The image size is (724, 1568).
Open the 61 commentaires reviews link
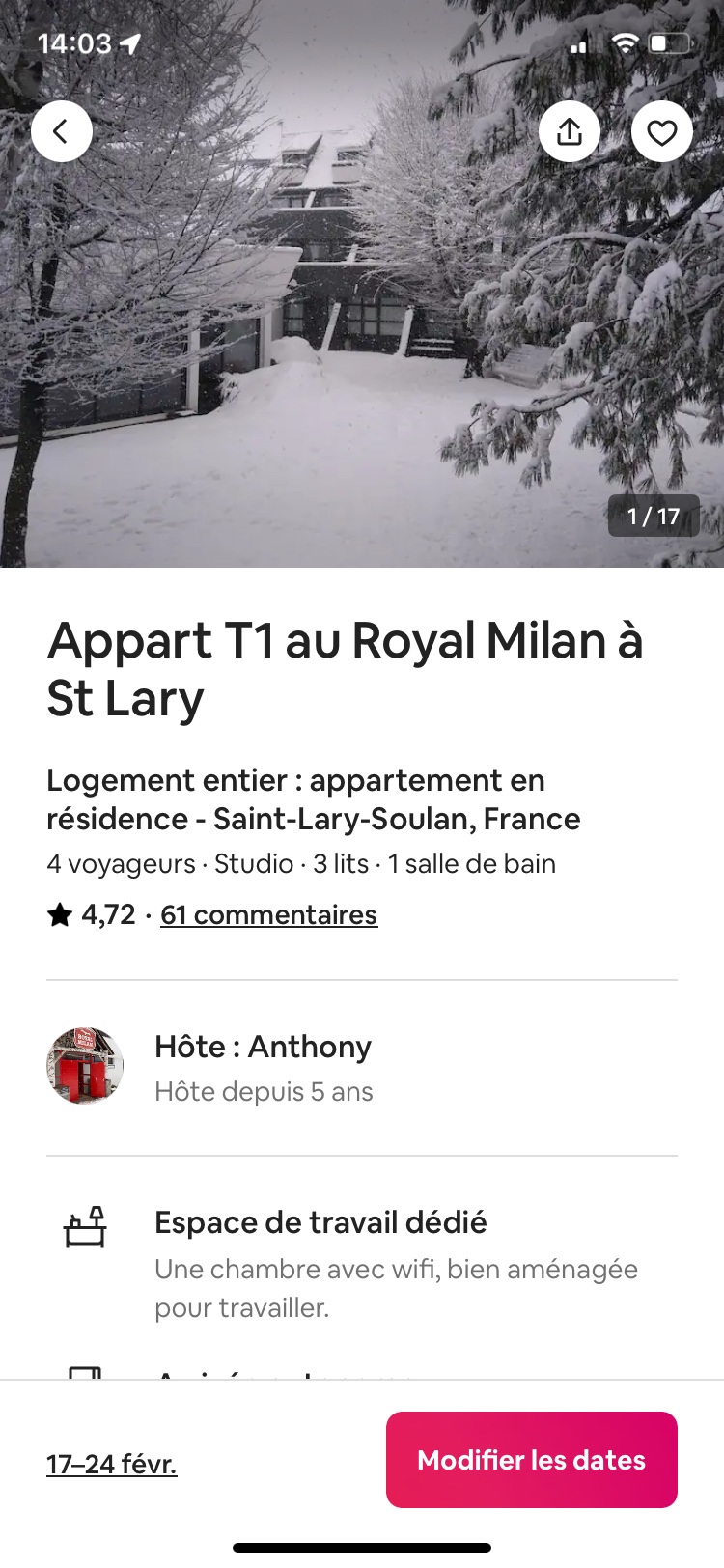pyautogui.click(x=268, y=914)
